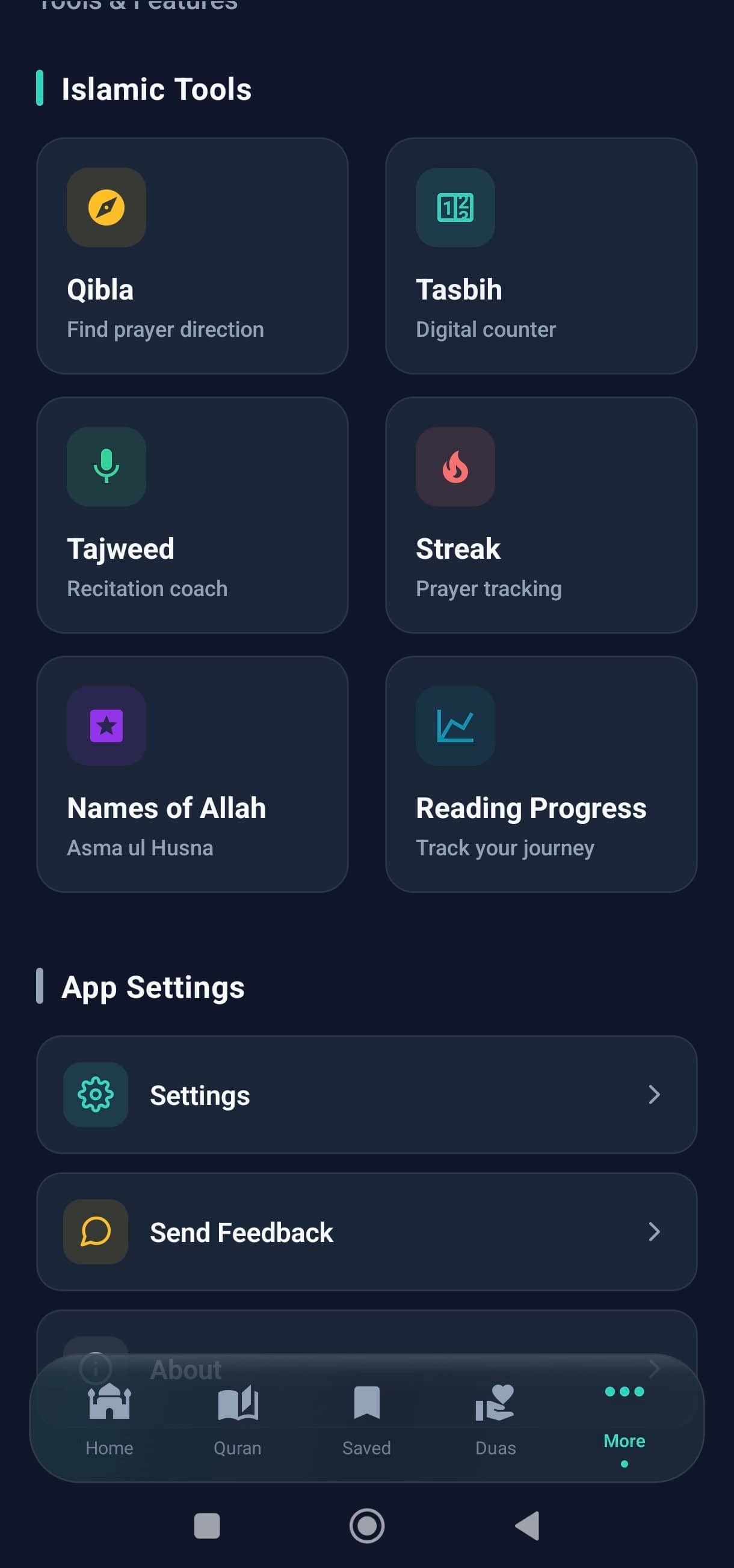The image size is (734, 1568).
Task: Expand the Settings row chevron
Action: (x=655, y=1095)
